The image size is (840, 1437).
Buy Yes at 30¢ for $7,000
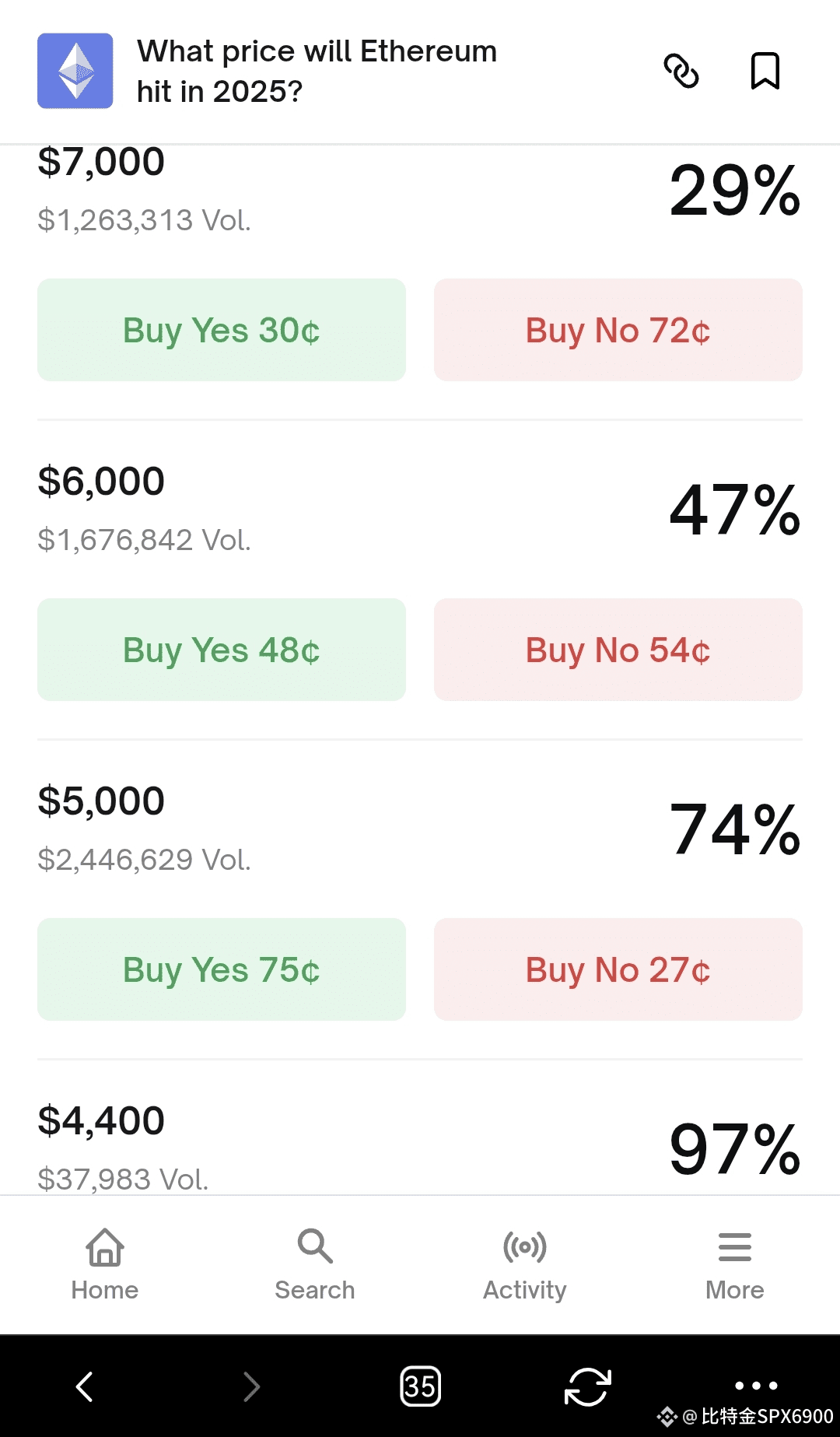(x=222, y=330)
